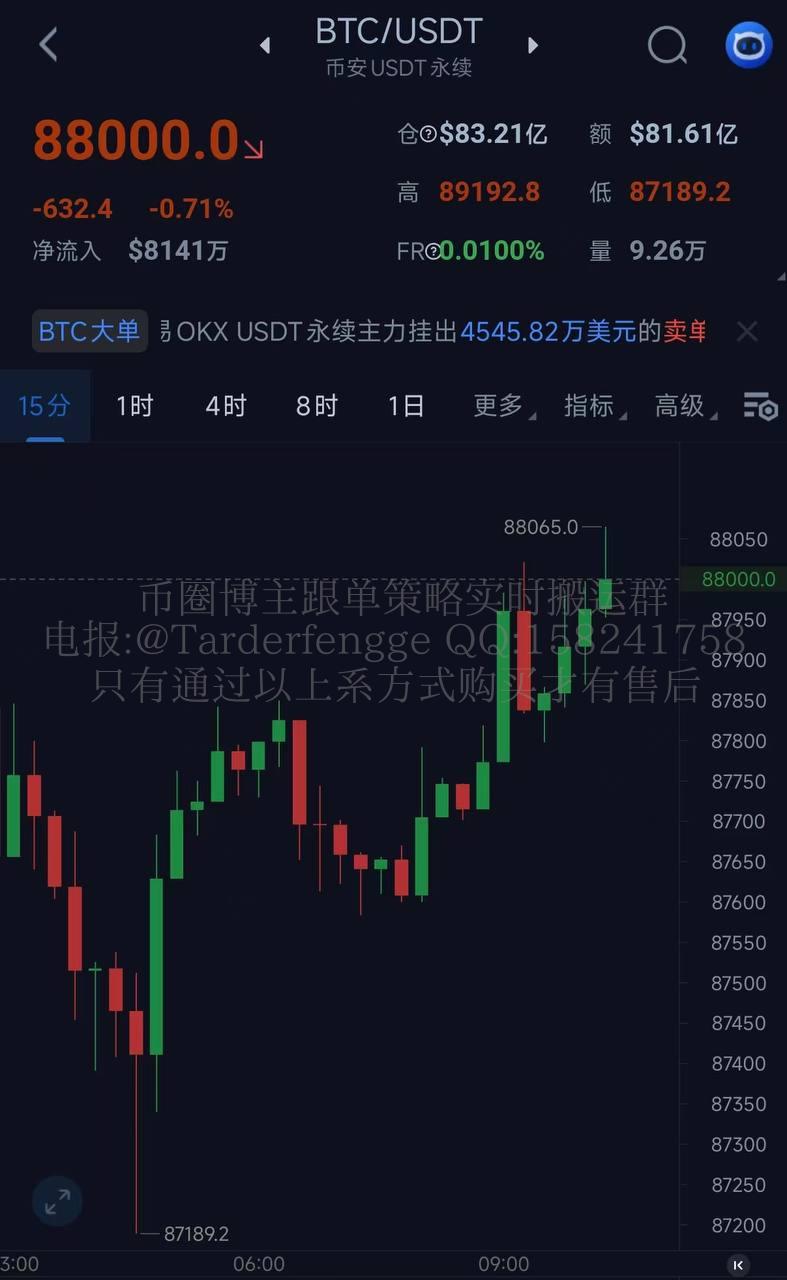This screenshot has width=787, height=1280.
Task: Switch to the 1日 timeframe
Action: [407, 406]
